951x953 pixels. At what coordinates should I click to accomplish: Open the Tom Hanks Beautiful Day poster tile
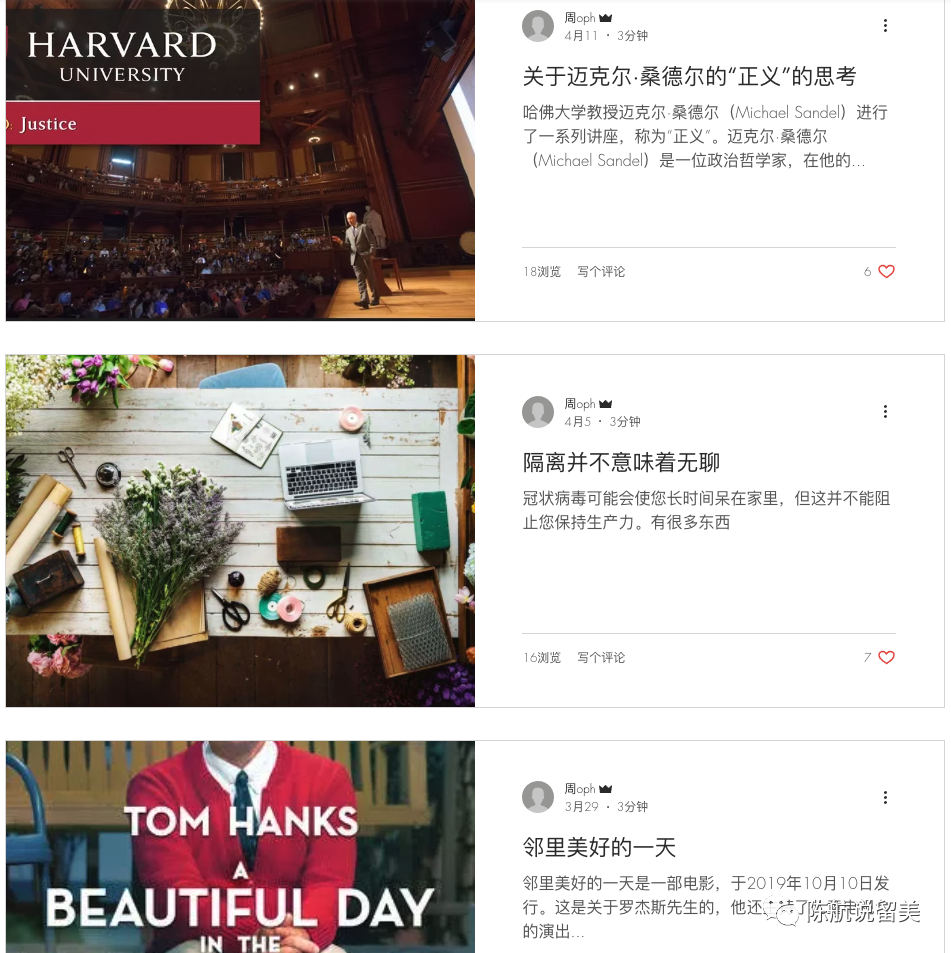(240, 846)
